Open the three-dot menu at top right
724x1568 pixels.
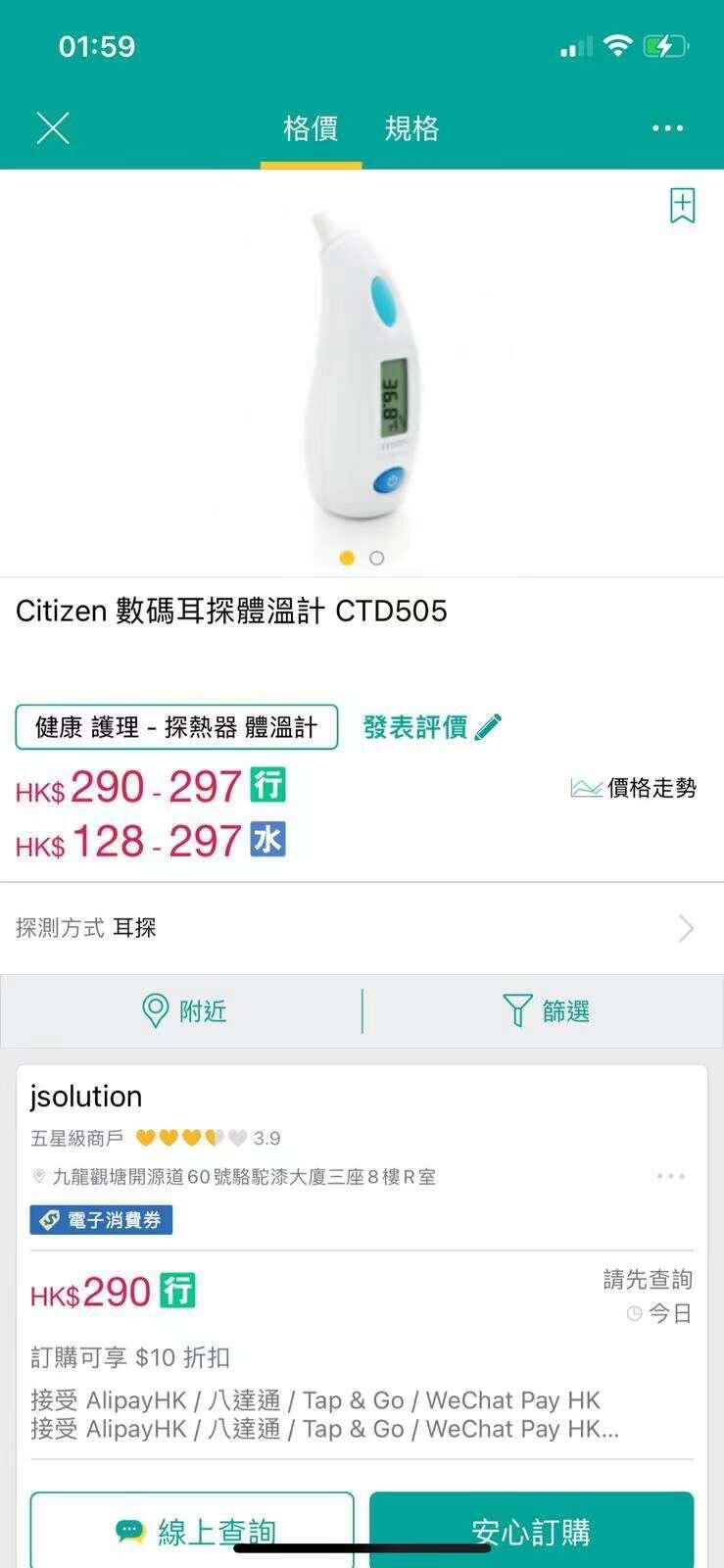pos(669,128)
